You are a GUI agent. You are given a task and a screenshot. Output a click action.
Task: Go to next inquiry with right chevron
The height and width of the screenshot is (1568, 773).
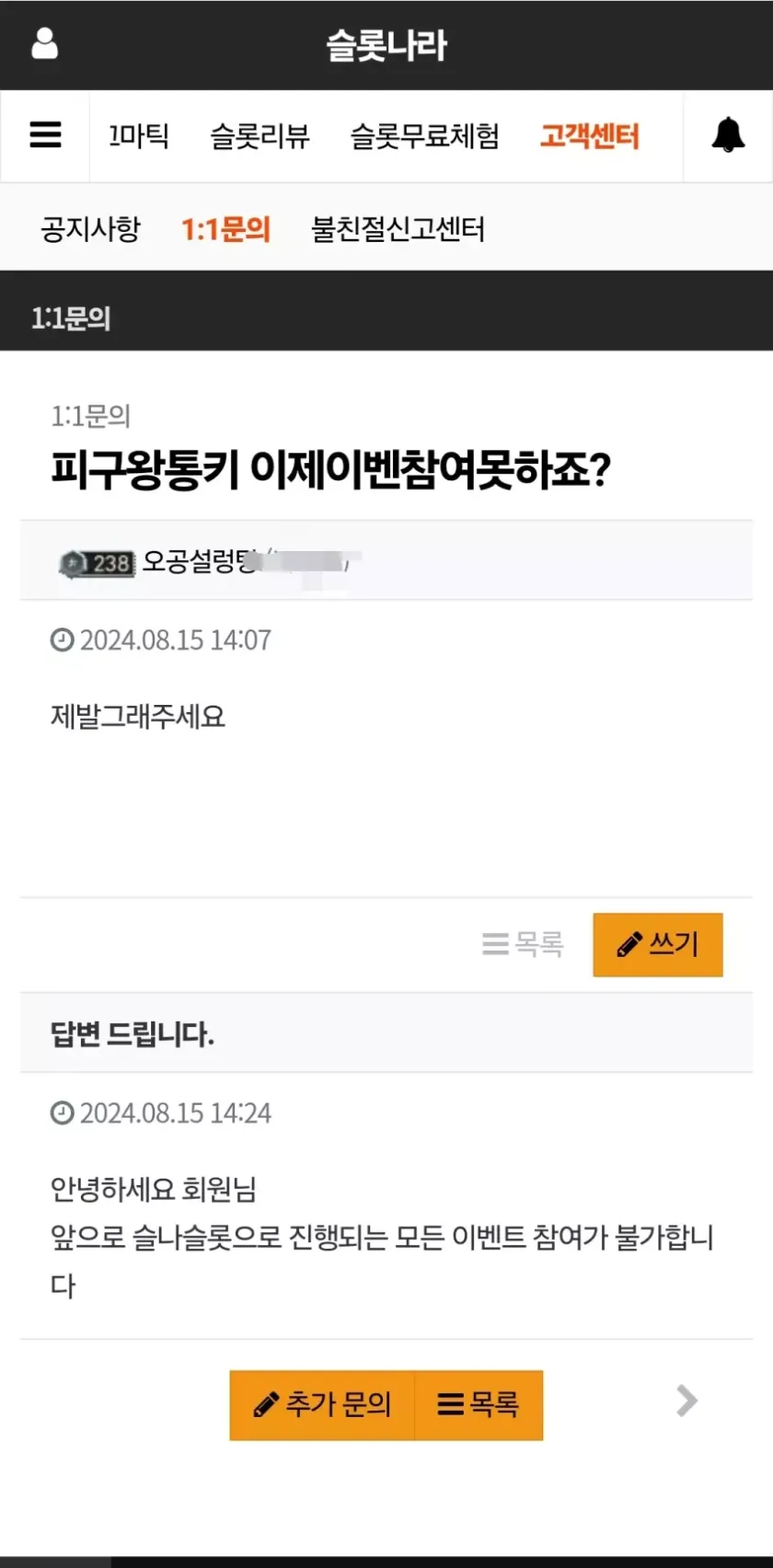pos(686,1401)
